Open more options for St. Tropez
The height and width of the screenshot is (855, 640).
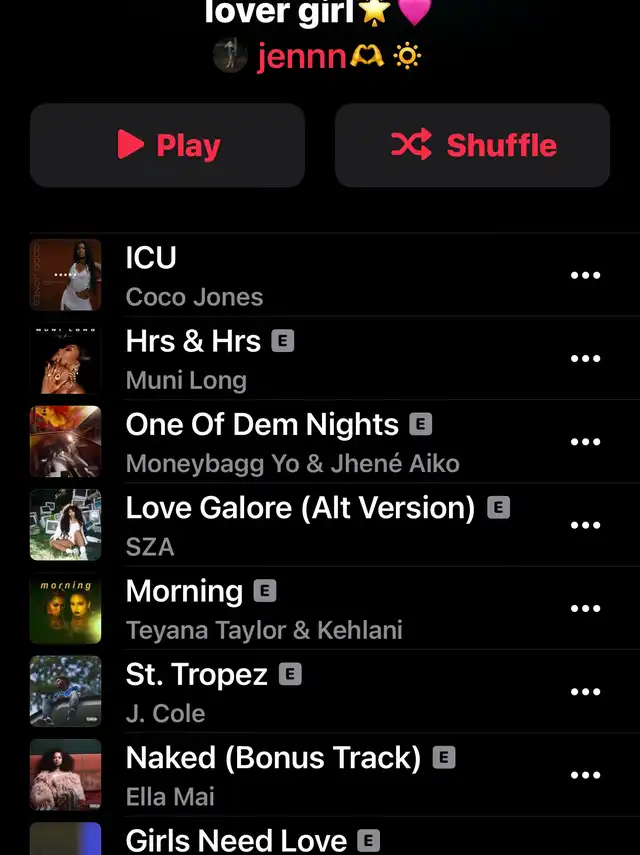[585, 690]
